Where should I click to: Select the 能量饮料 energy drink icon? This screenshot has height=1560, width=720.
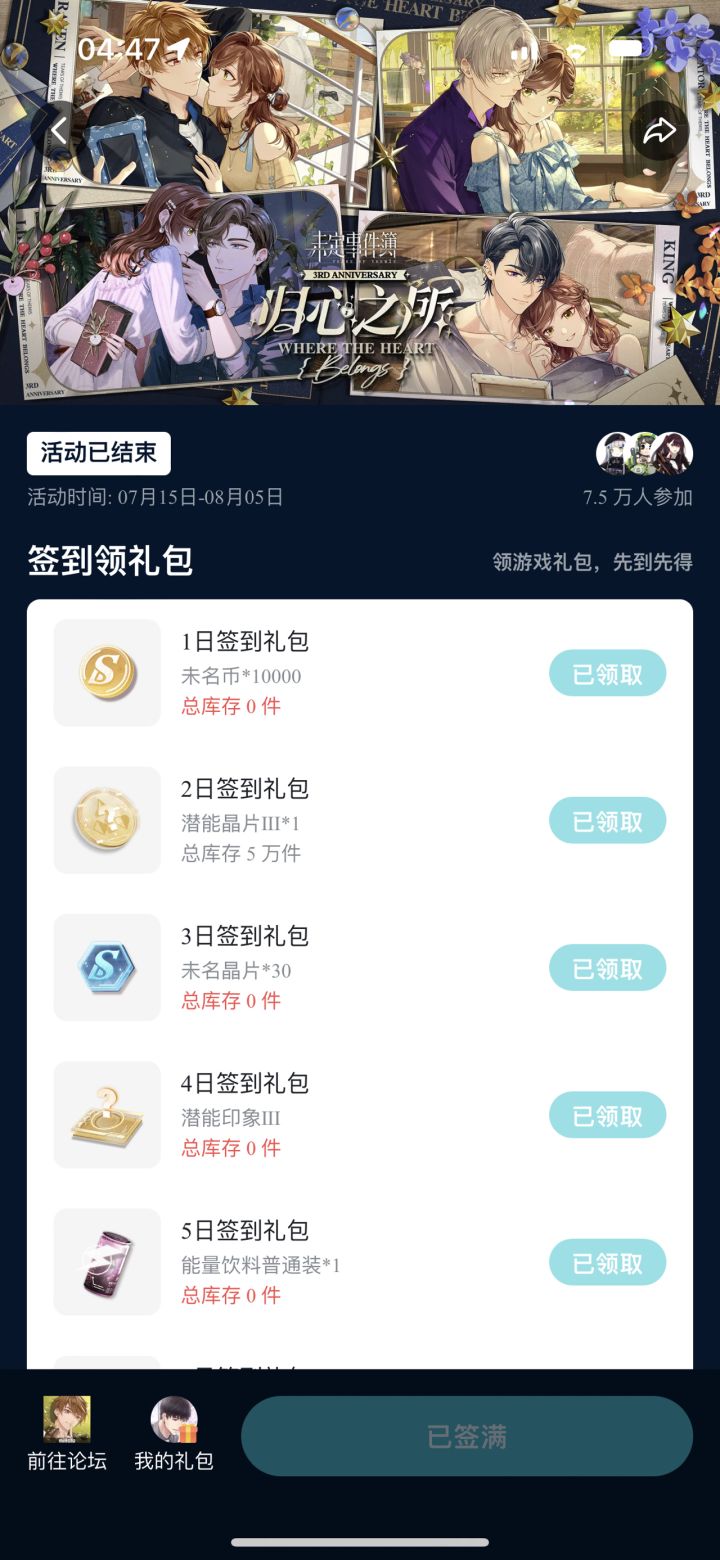107,1262
